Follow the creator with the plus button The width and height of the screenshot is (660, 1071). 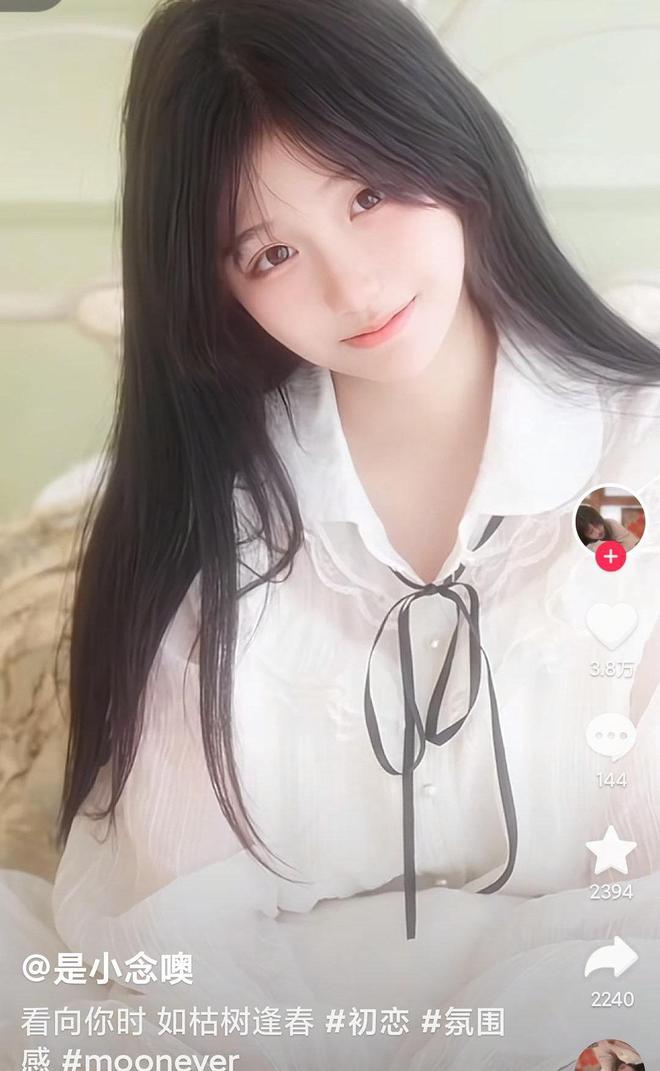pyautogui.click(x=610, y=557)
